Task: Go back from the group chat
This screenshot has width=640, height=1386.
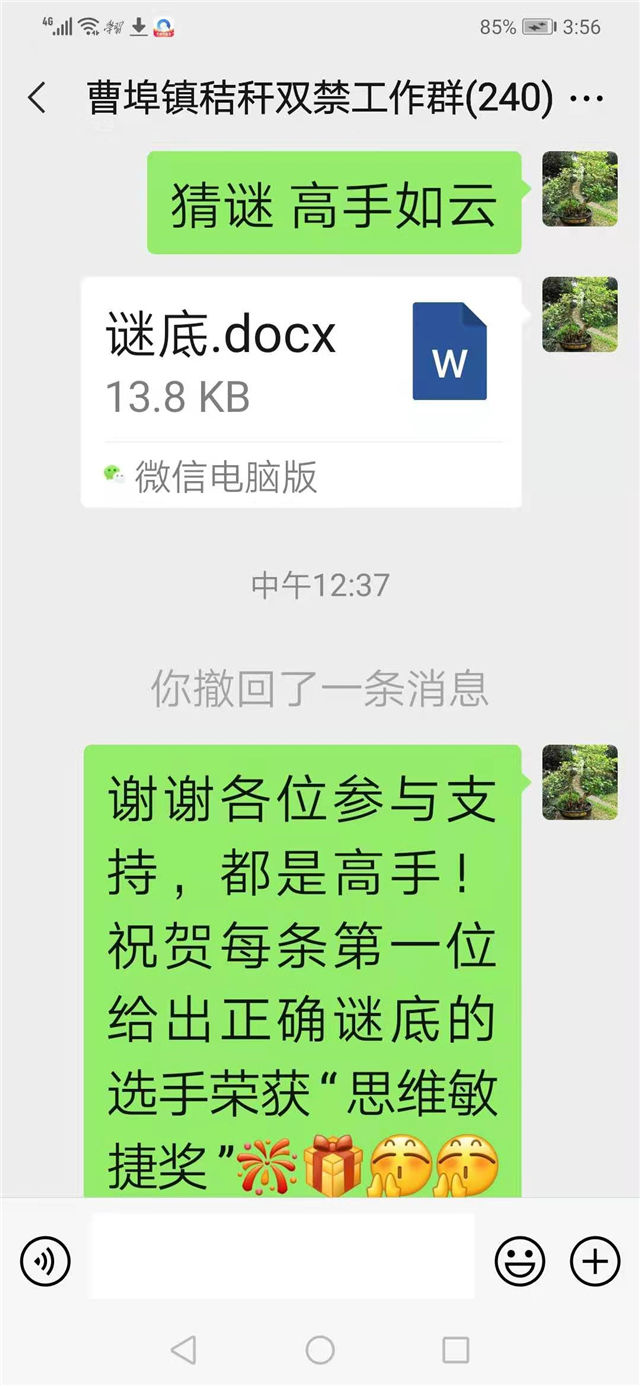Action: pos(37,99)
